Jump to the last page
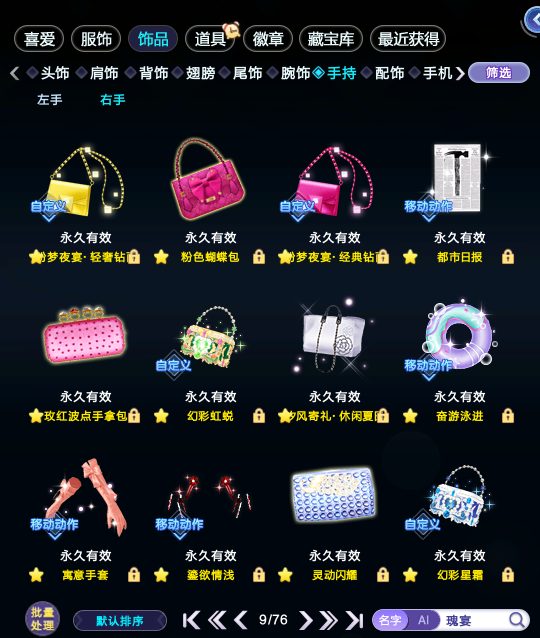Image resolution: width=540 pixels, height=638 pixels. click(354, 620)
